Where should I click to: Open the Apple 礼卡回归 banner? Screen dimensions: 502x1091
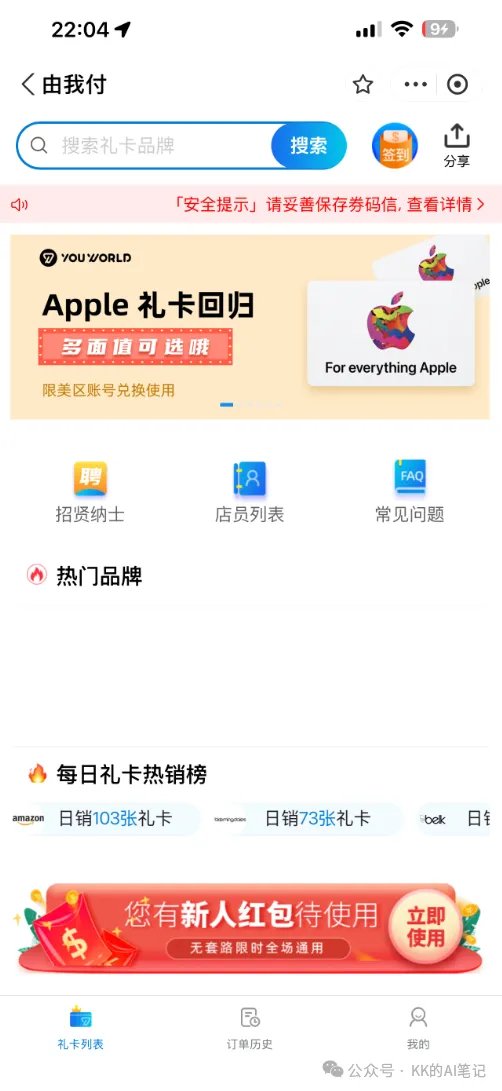[x=250, y=327]
